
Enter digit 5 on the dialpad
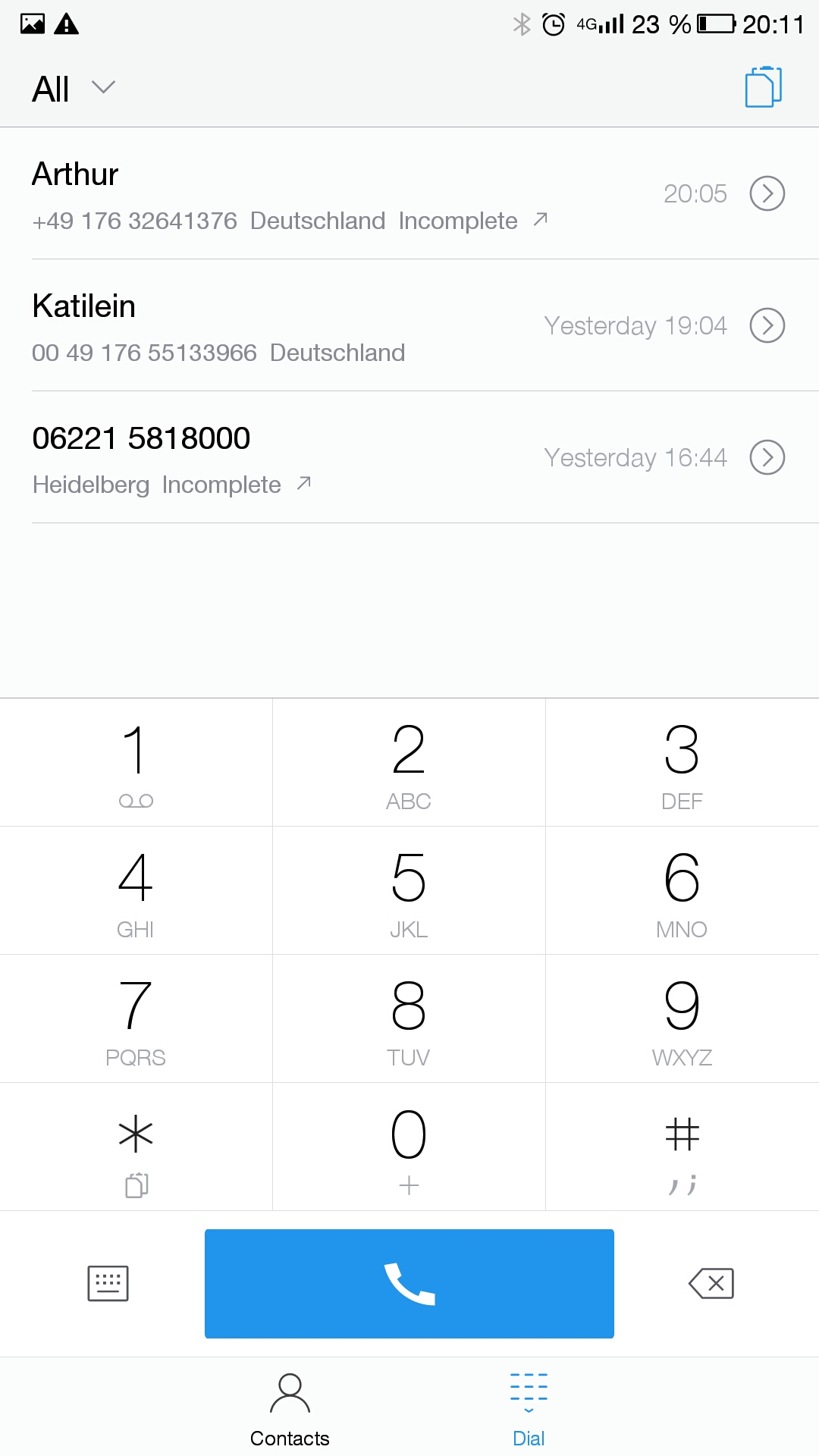pos(409,891)
